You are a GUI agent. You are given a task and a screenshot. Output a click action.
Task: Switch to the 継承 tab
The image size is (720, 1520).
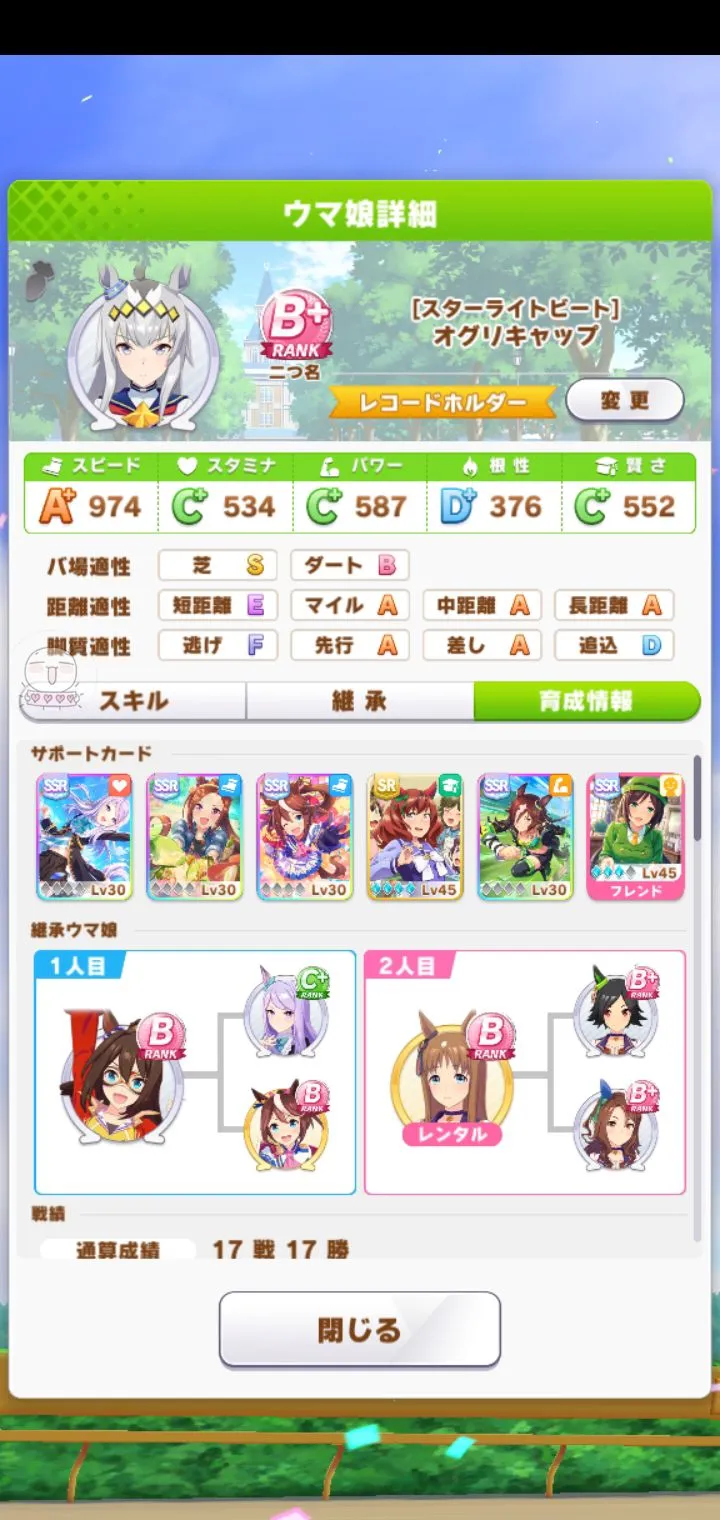coord(359,701)
